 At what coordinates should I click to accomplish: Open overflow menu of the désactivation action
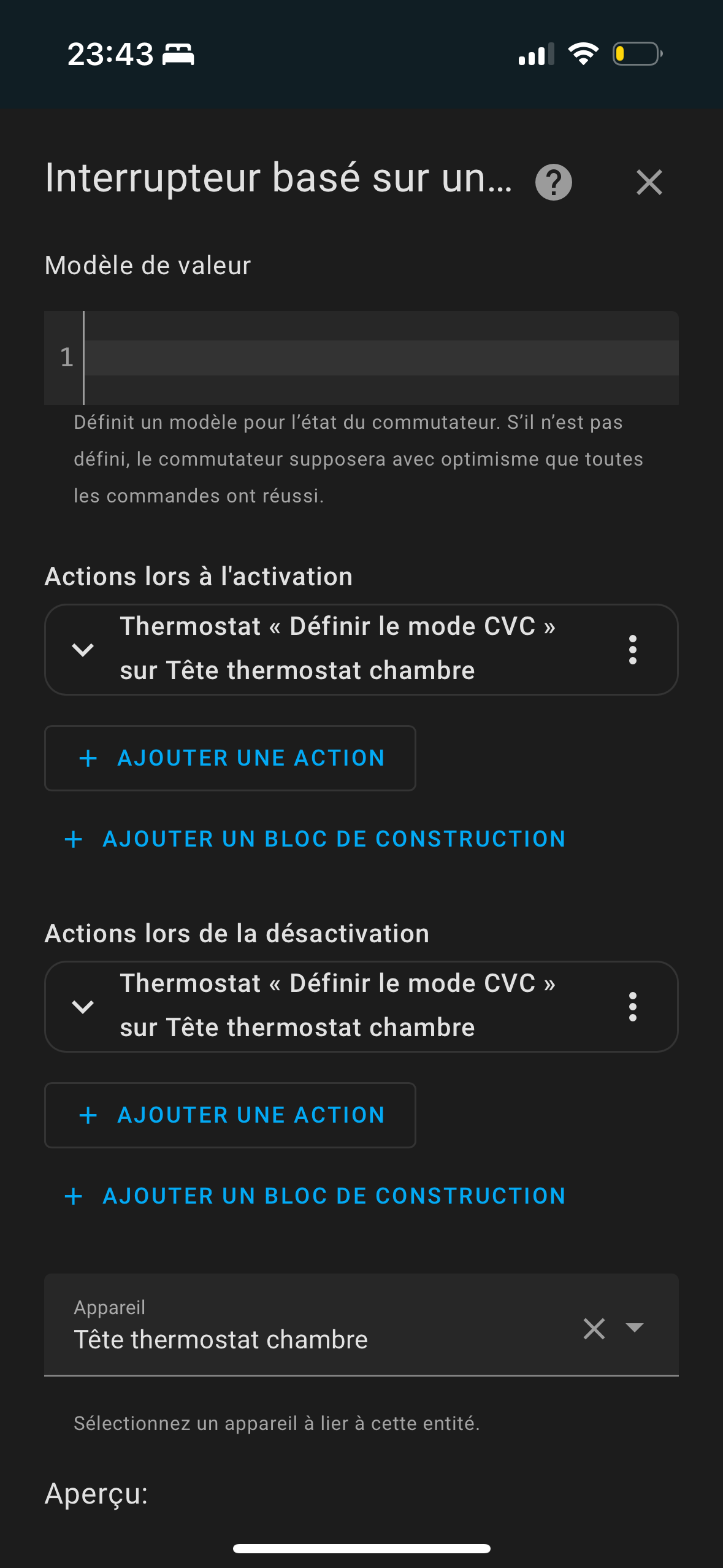point(633,1007)
